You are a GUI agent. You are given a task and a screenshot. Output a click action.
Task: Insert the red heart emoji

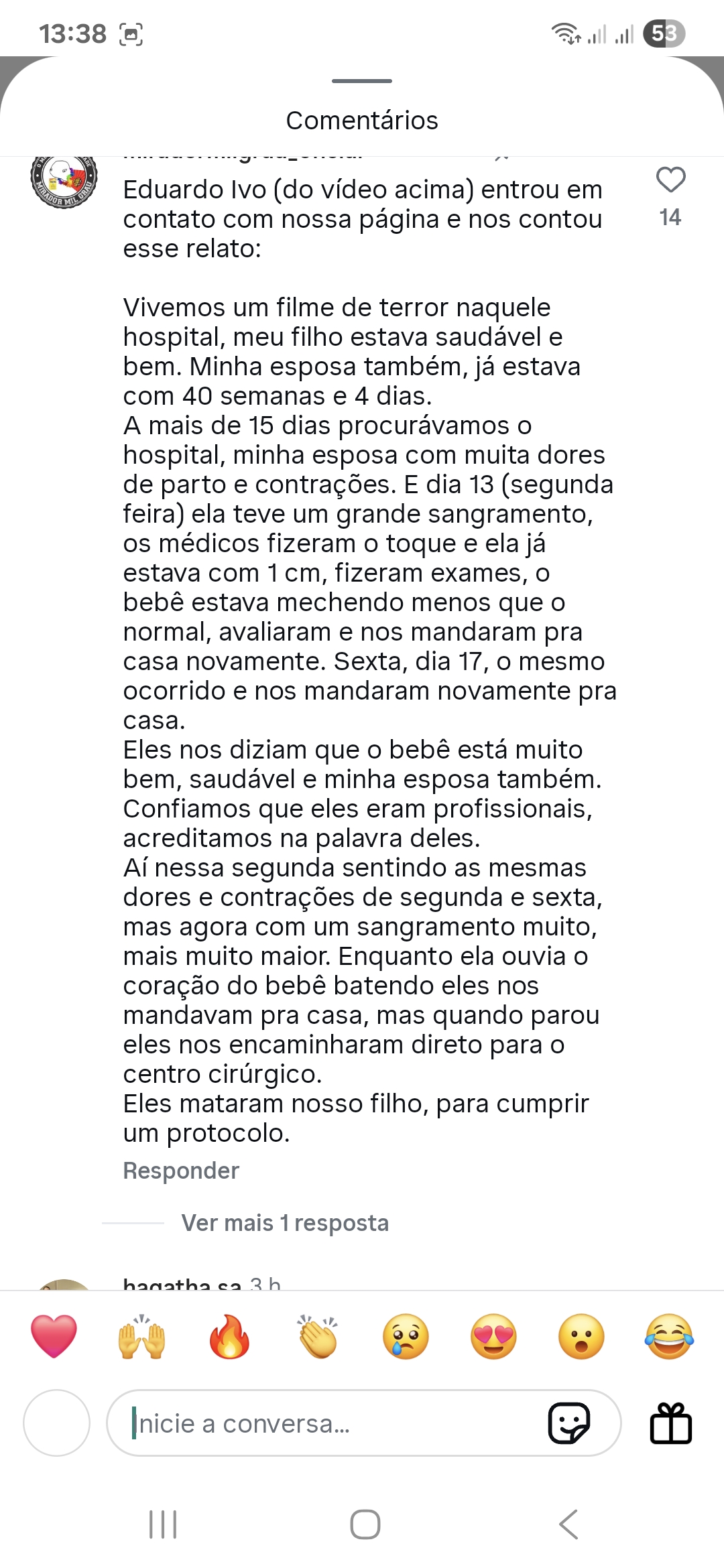click(x=54, y=1336)
